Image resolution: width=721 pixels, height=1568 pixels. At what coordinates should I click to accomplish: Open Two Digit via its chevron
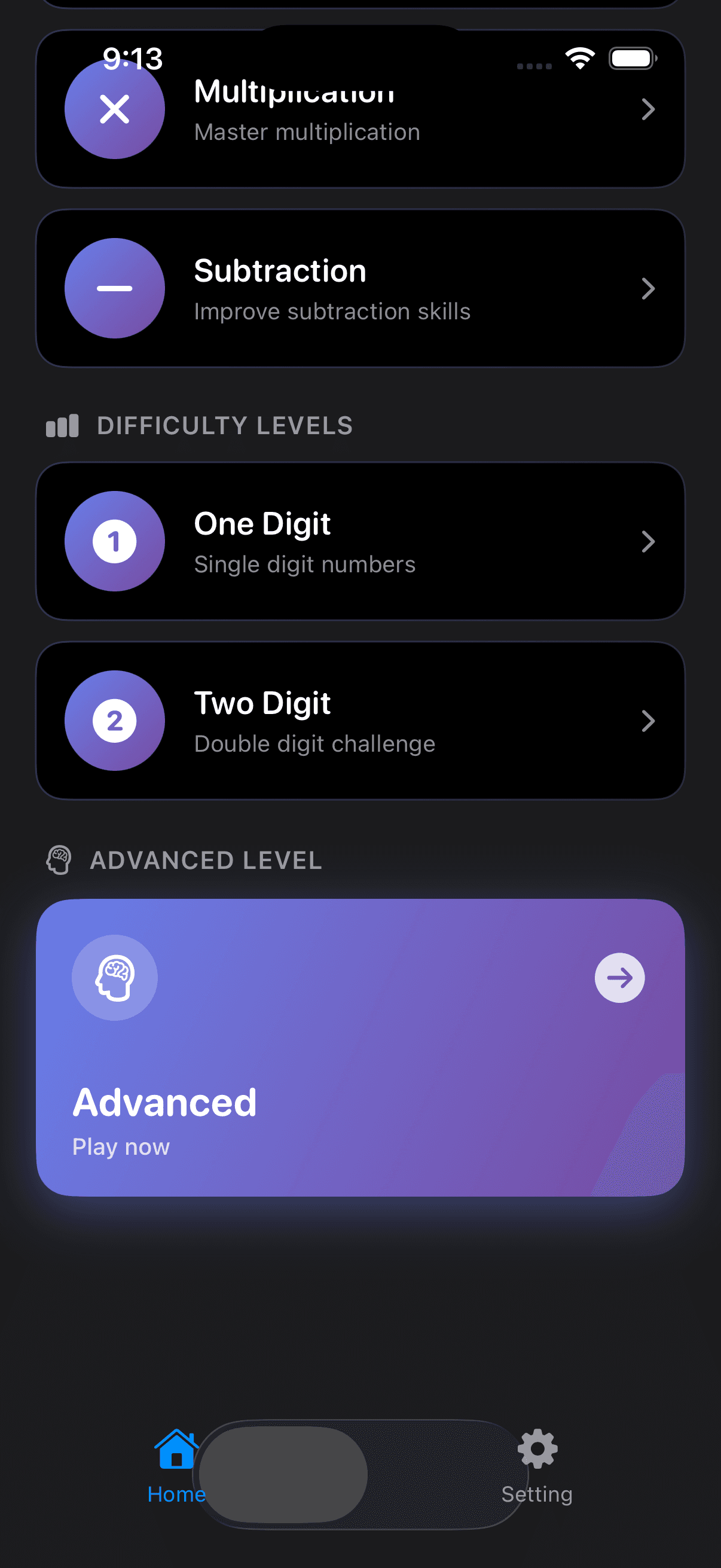(649, 720)
